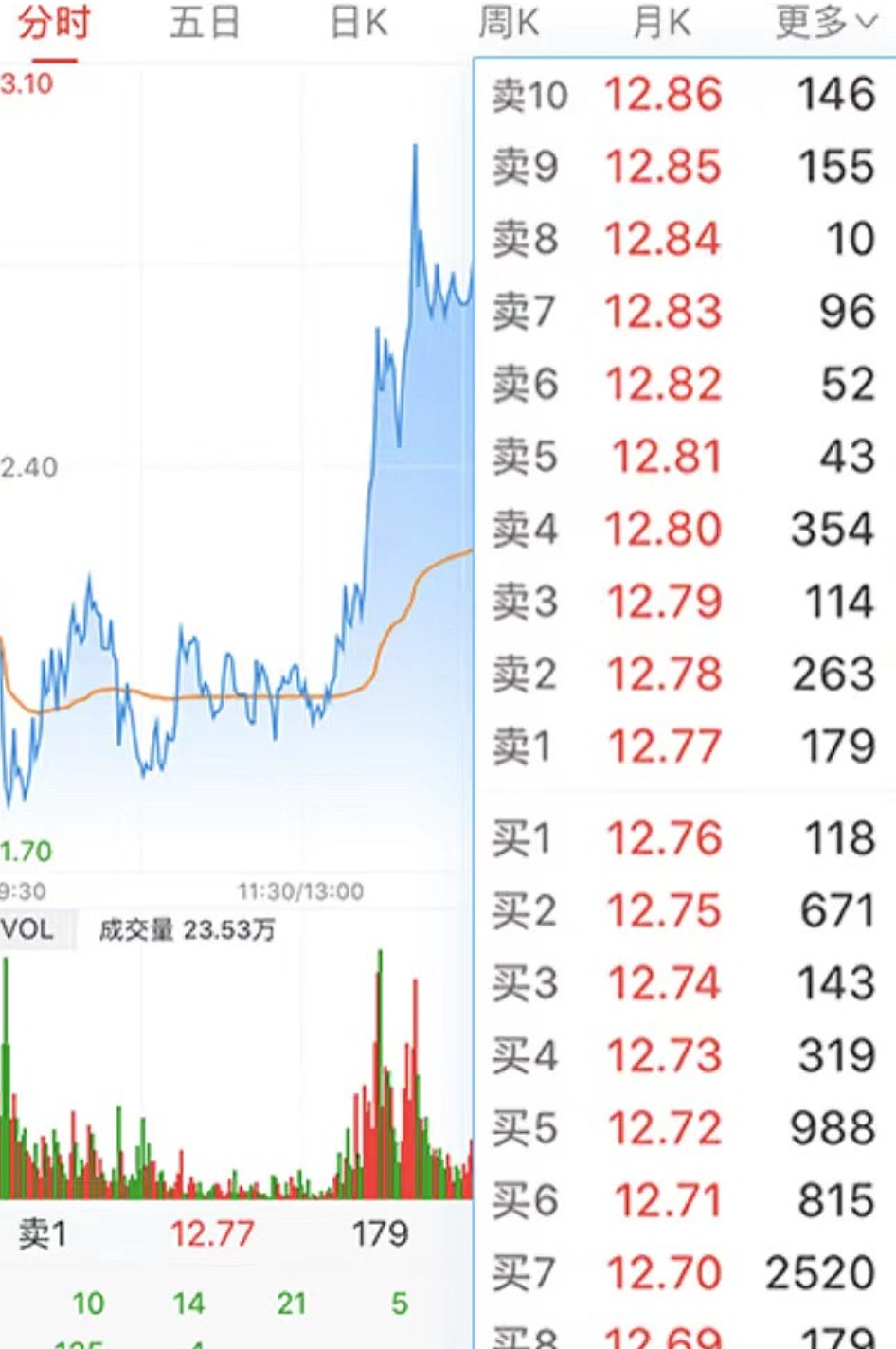896x1349 pixels.
Task: Pick the 买7 price 12.70 row
Action: [x=682, y=1273]
